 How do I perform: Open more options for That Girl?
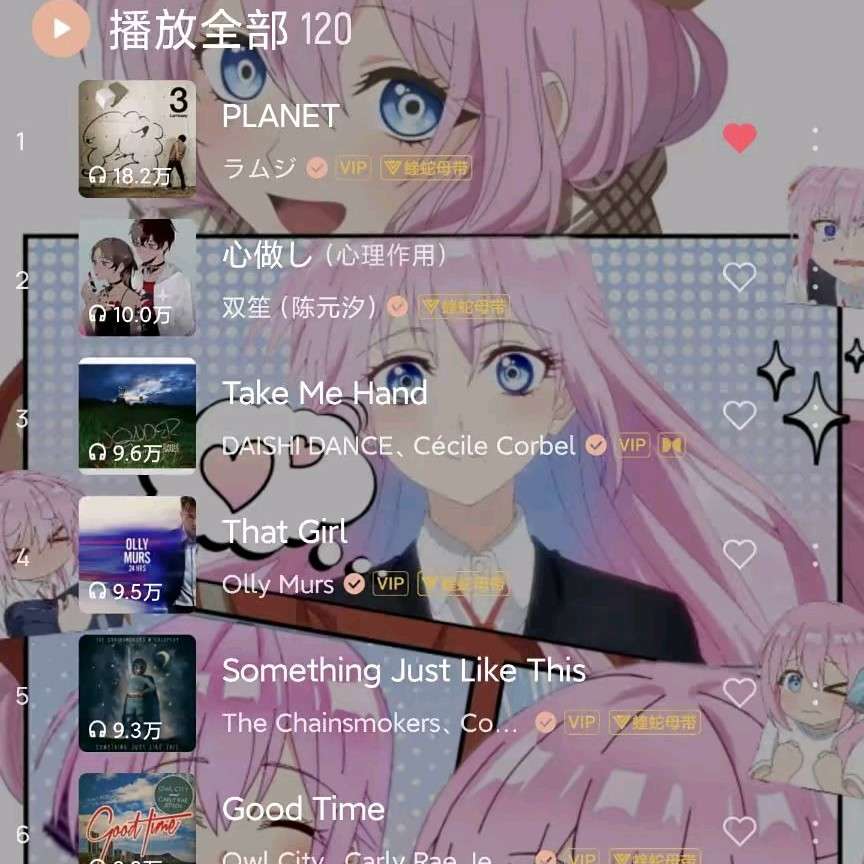(815, 554)
